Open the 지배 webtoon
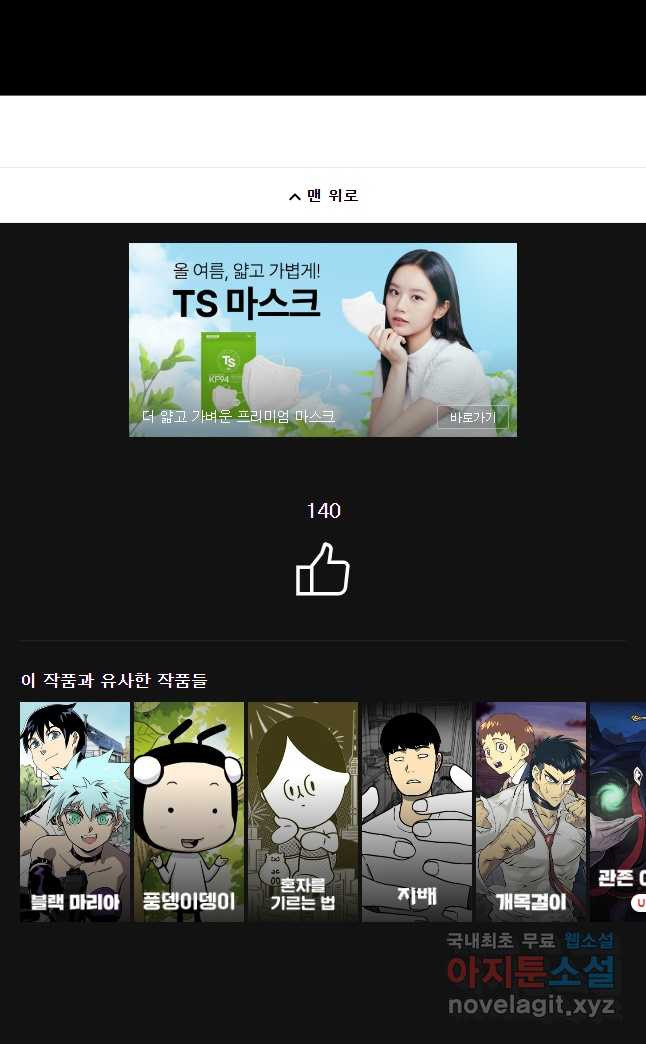The height and width of the screenshot is (1044, 646). [x=417, y=811]
